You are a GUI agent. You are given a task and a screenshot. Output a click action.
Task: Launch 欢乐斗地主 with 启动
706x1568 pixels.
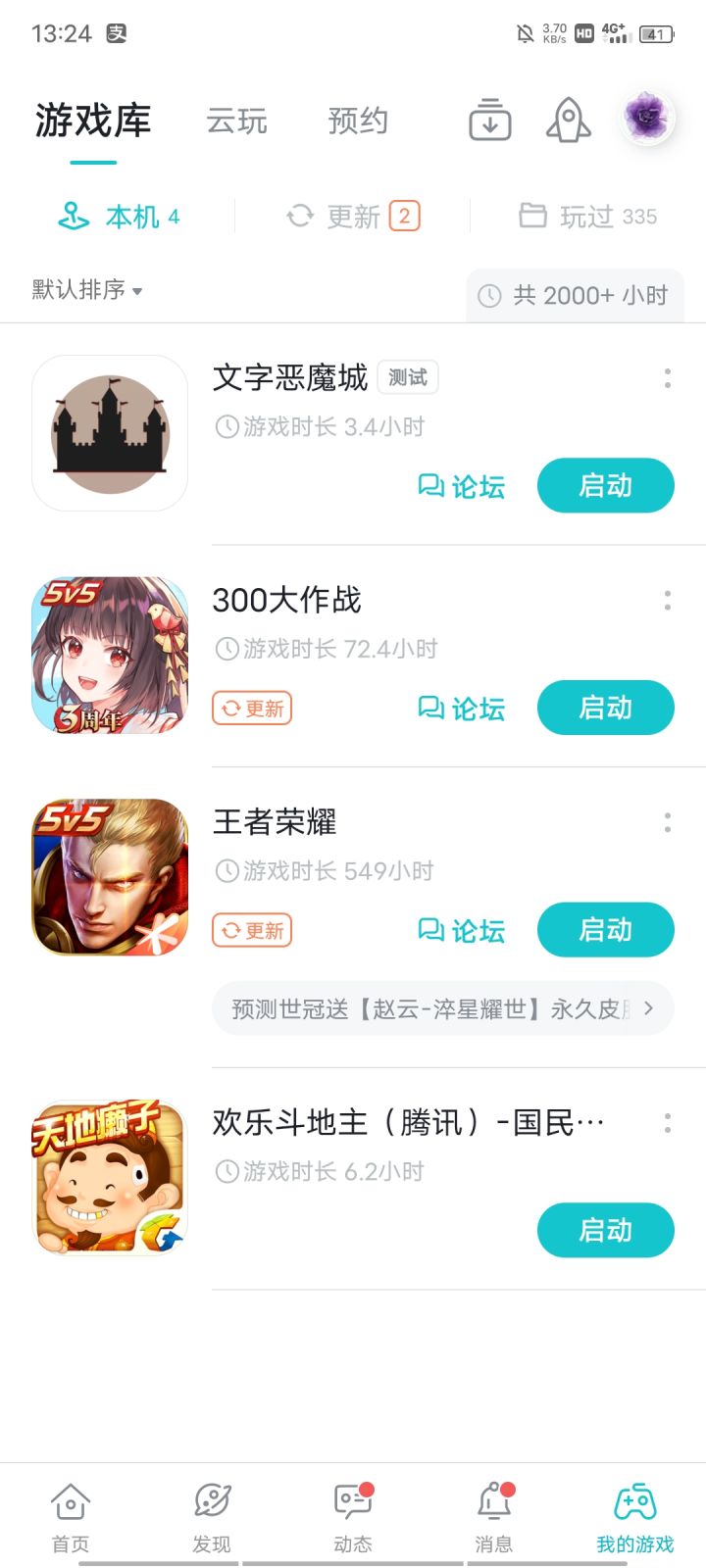pos(605,1230)
